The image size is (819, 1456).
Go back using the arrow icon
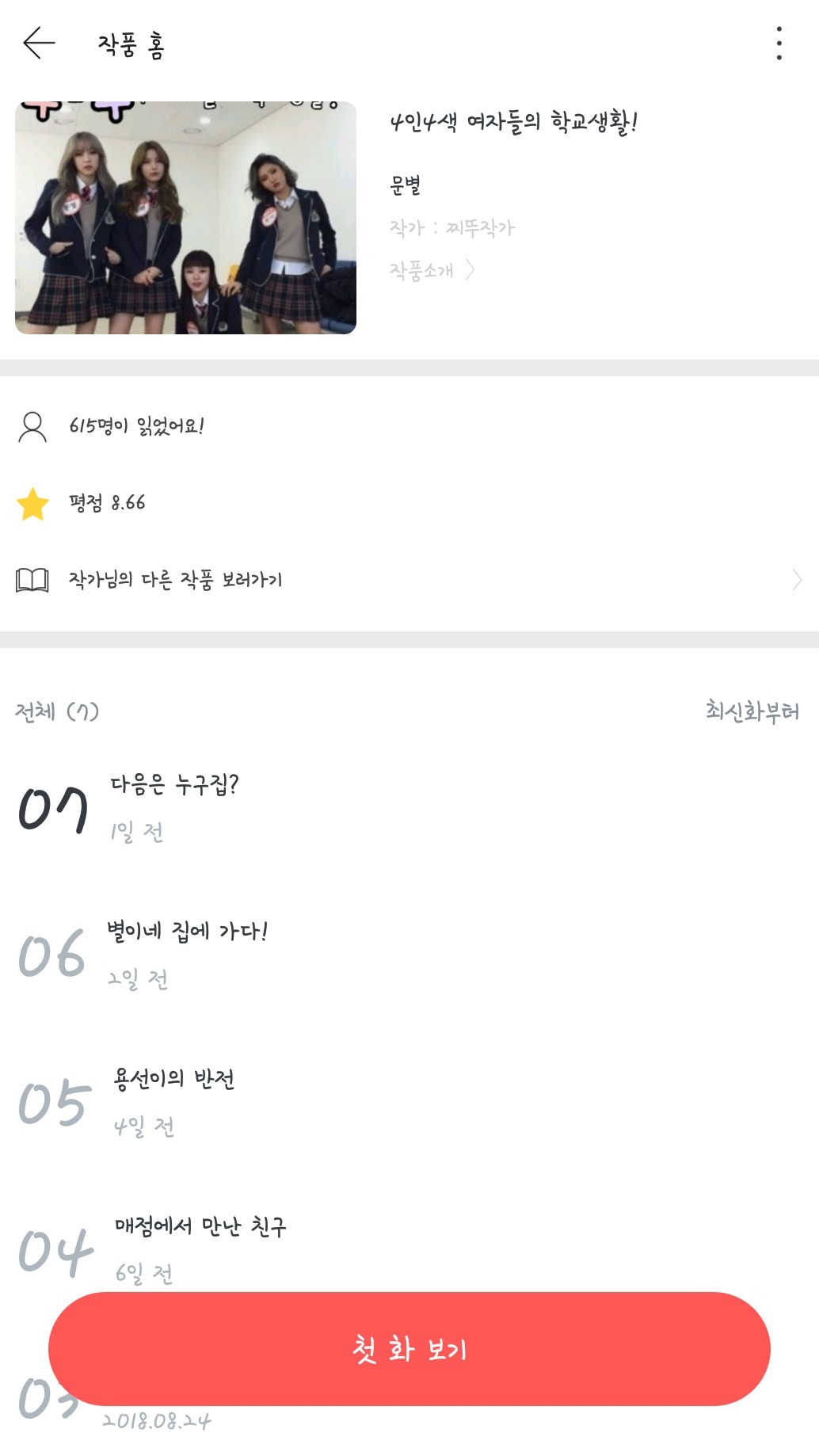(x=39, y=44)
